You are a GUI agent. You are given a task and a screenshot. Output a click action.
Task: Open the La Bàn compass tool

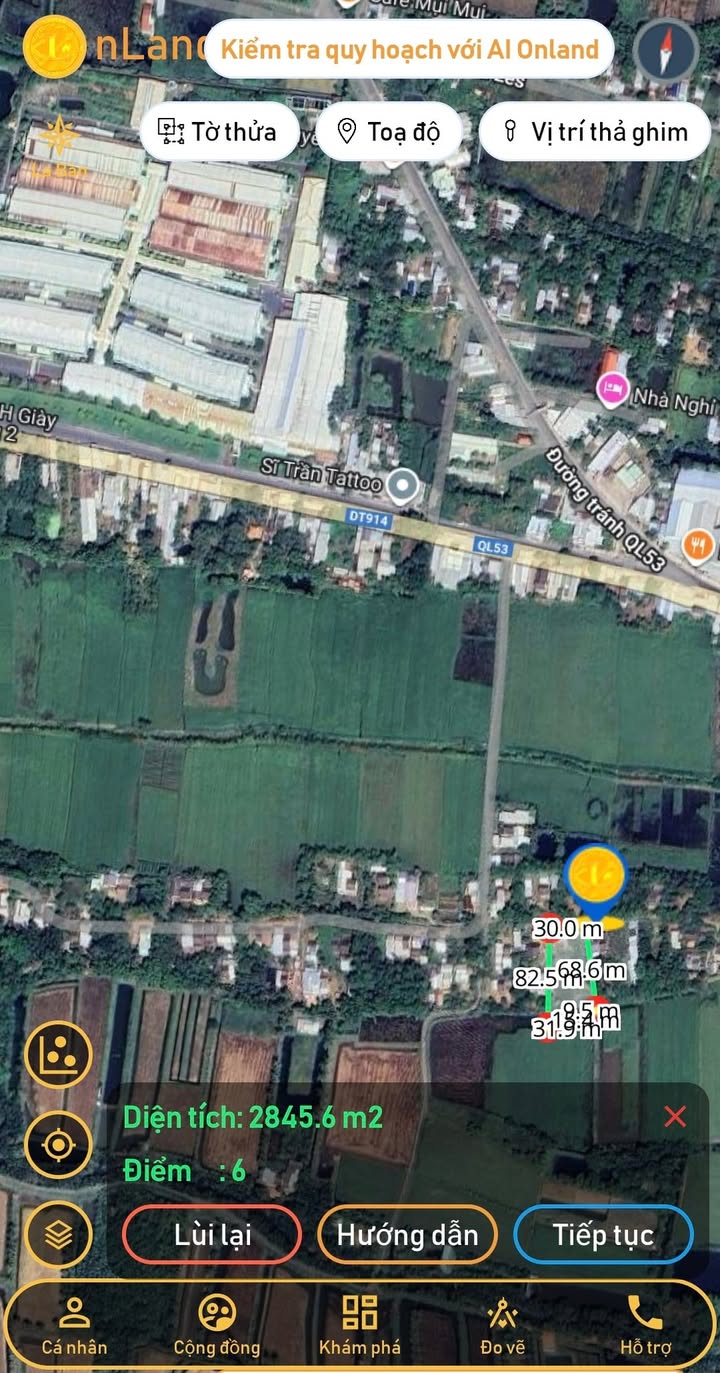pos(59,147)
